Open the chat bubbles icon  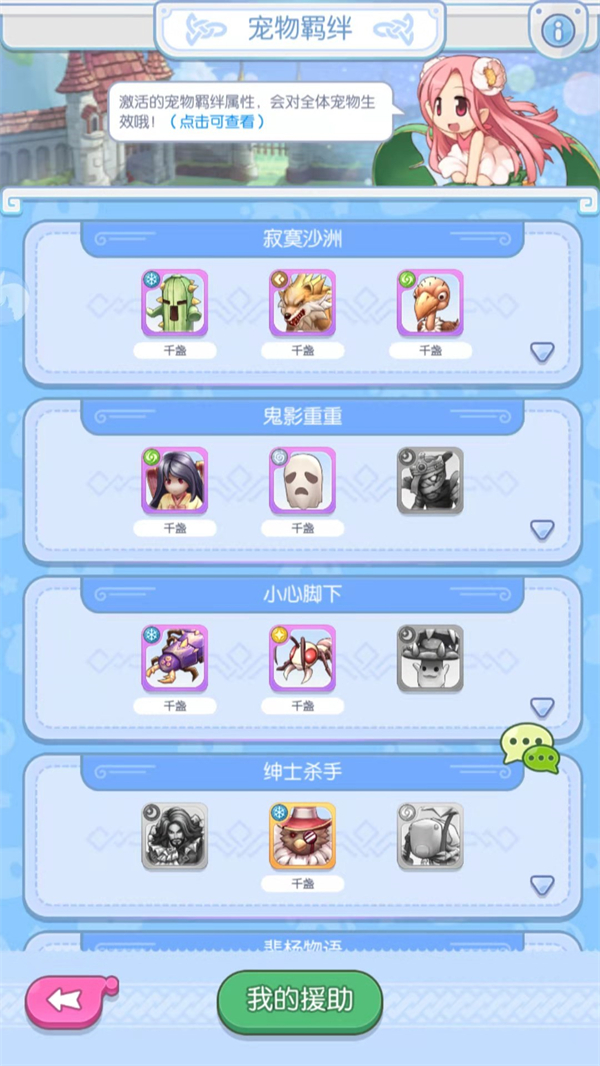[531, 750]
